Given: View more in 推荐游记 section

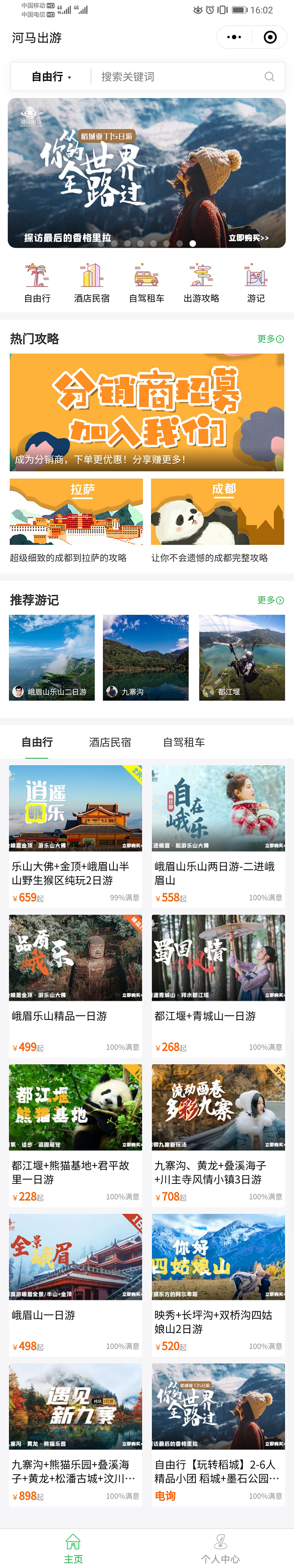Looking at the screenshot, I should coord(270,600).
